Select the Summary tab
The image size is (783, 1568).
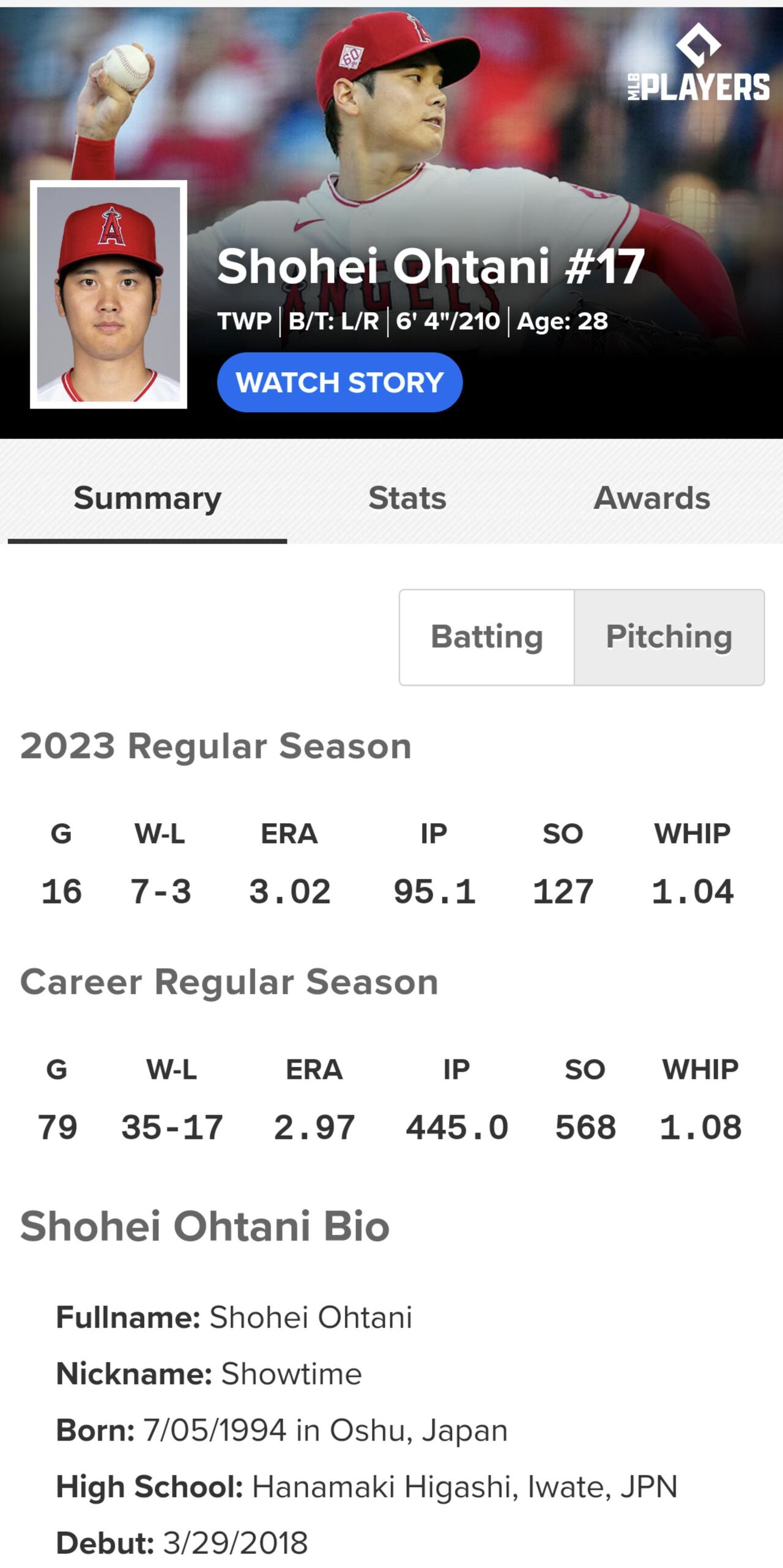coord(147,498)
